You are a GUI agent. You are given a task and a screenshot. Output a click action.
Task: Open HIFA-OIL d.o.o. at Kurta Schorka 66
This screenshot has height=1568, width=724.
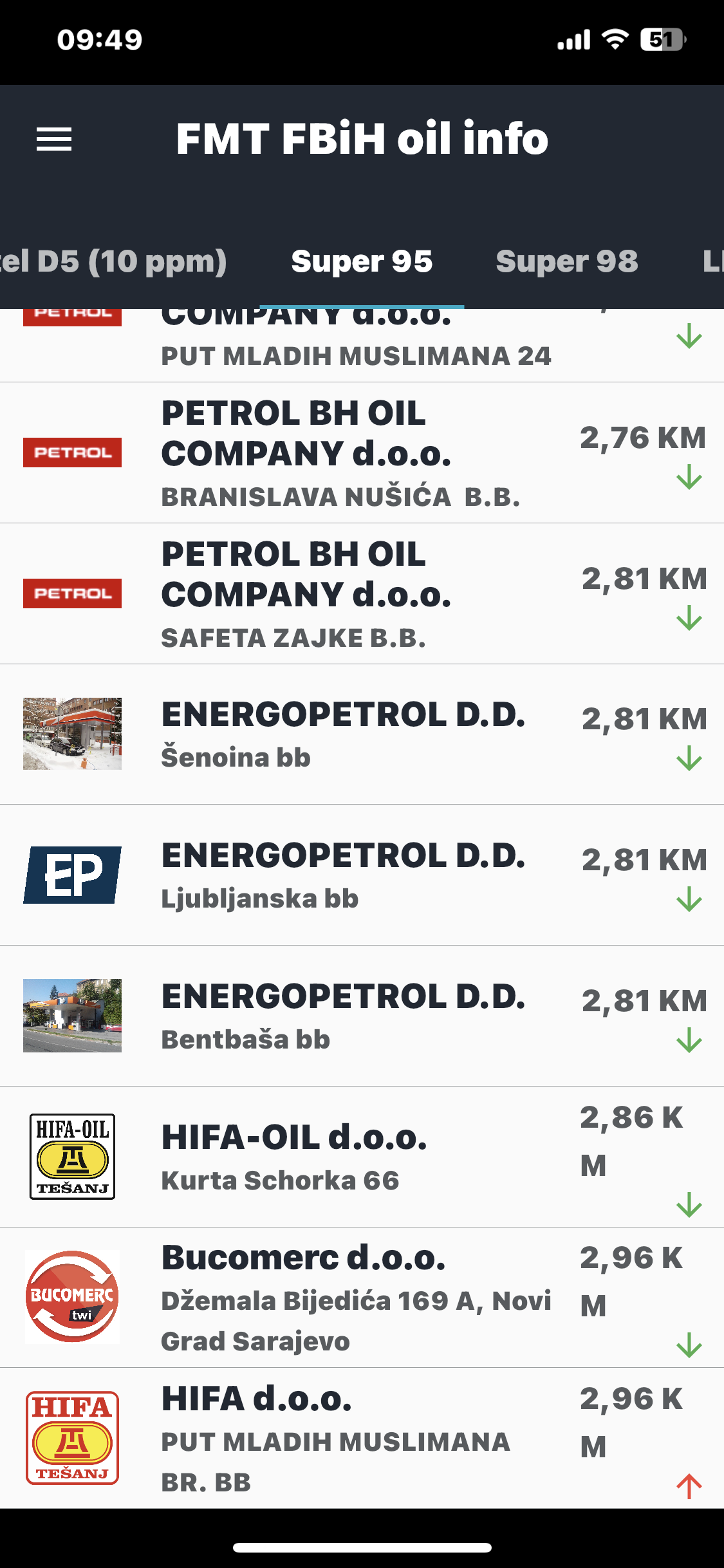362,1157
